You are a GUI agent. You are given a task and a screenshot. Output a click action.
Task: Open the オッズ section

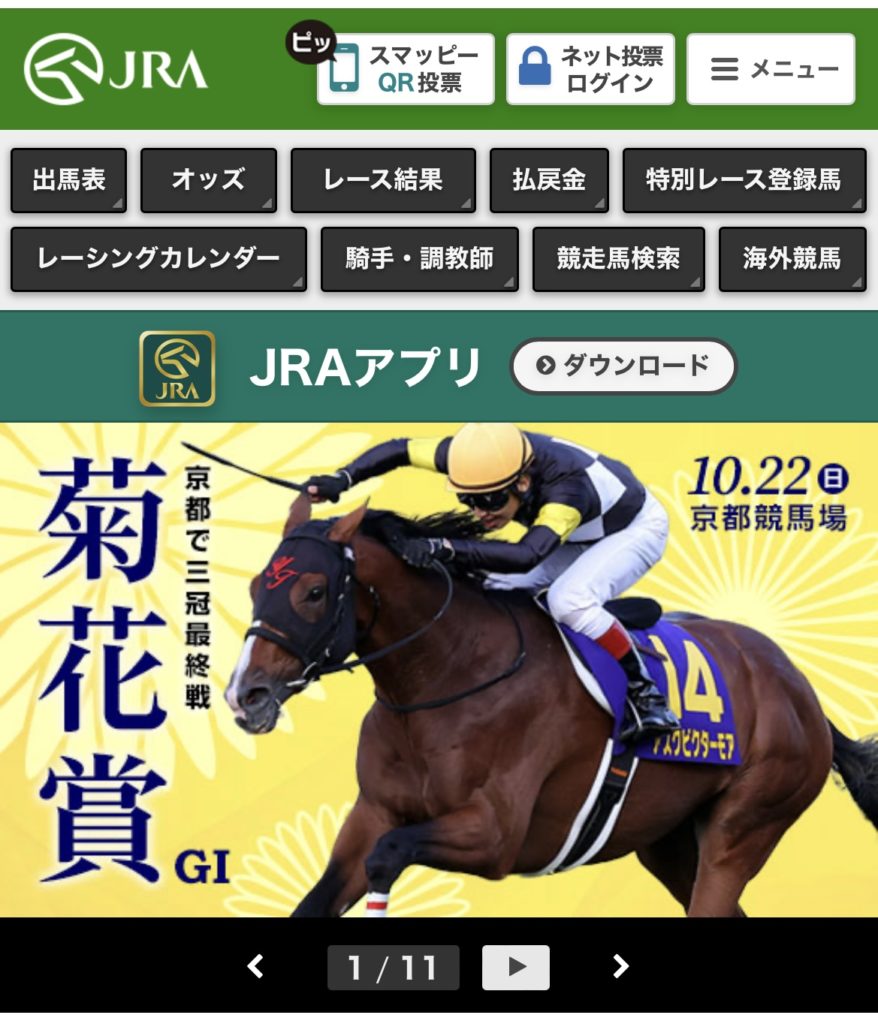coord(208,181)
